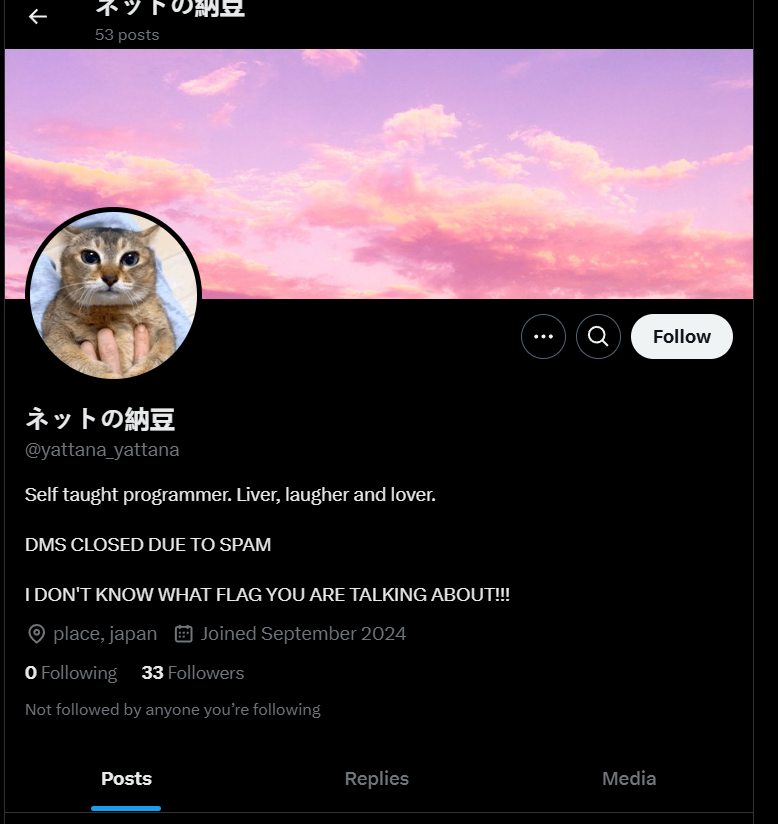Search this profile's posts
The height and width of the screenshot is (824, 778).
point(598,337)
